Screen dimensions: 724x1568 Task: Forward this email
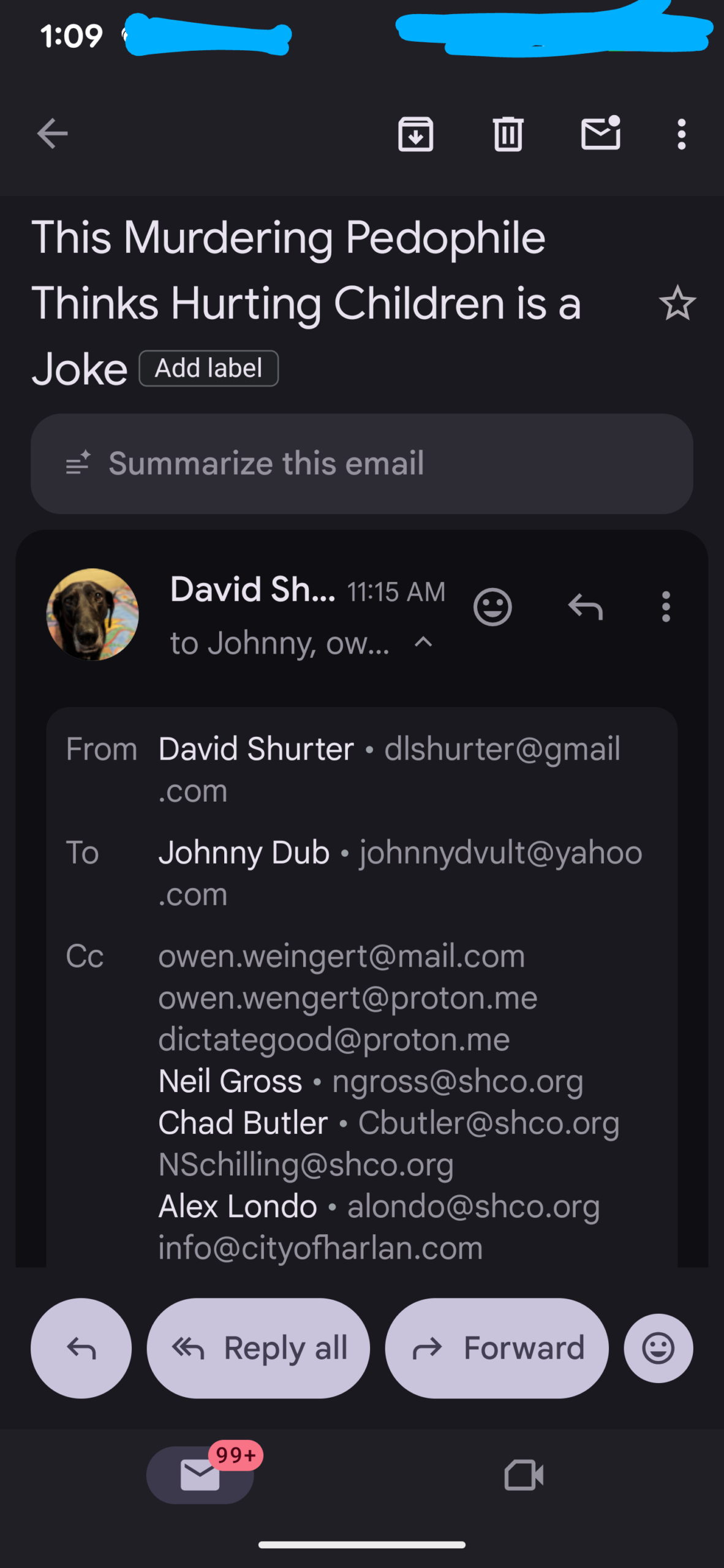click(497, 1348)
